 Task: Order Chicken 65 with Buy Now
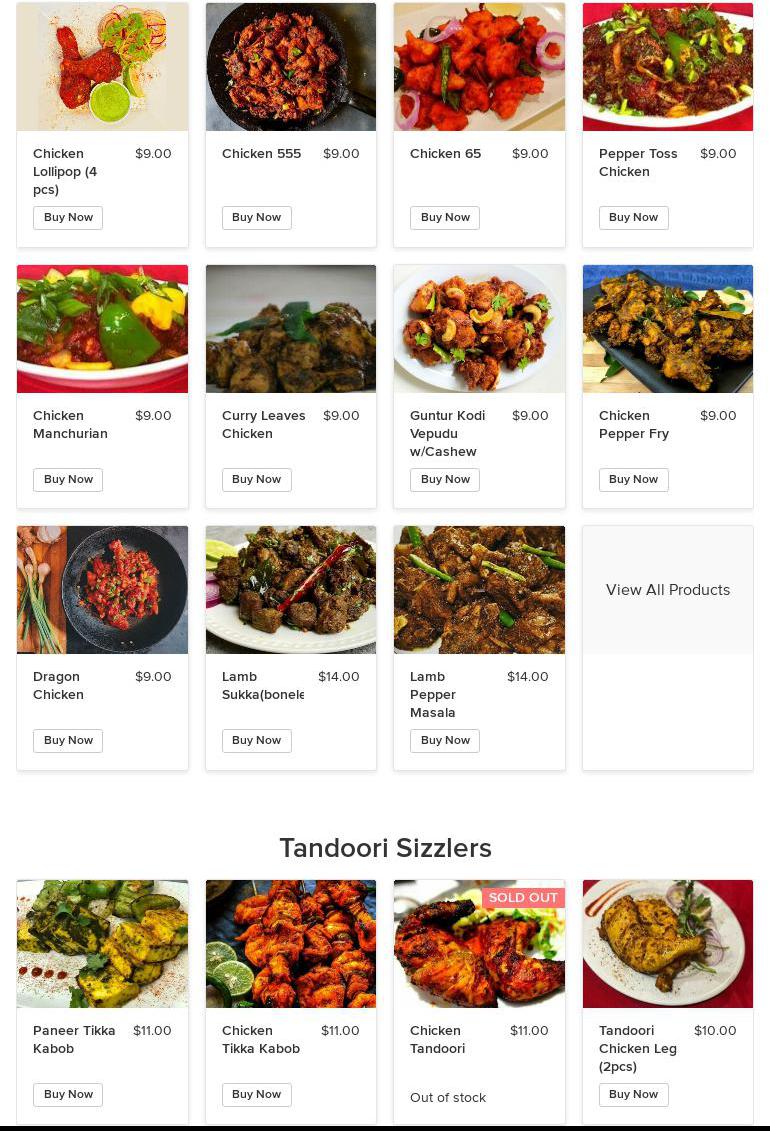pos(445,218)
